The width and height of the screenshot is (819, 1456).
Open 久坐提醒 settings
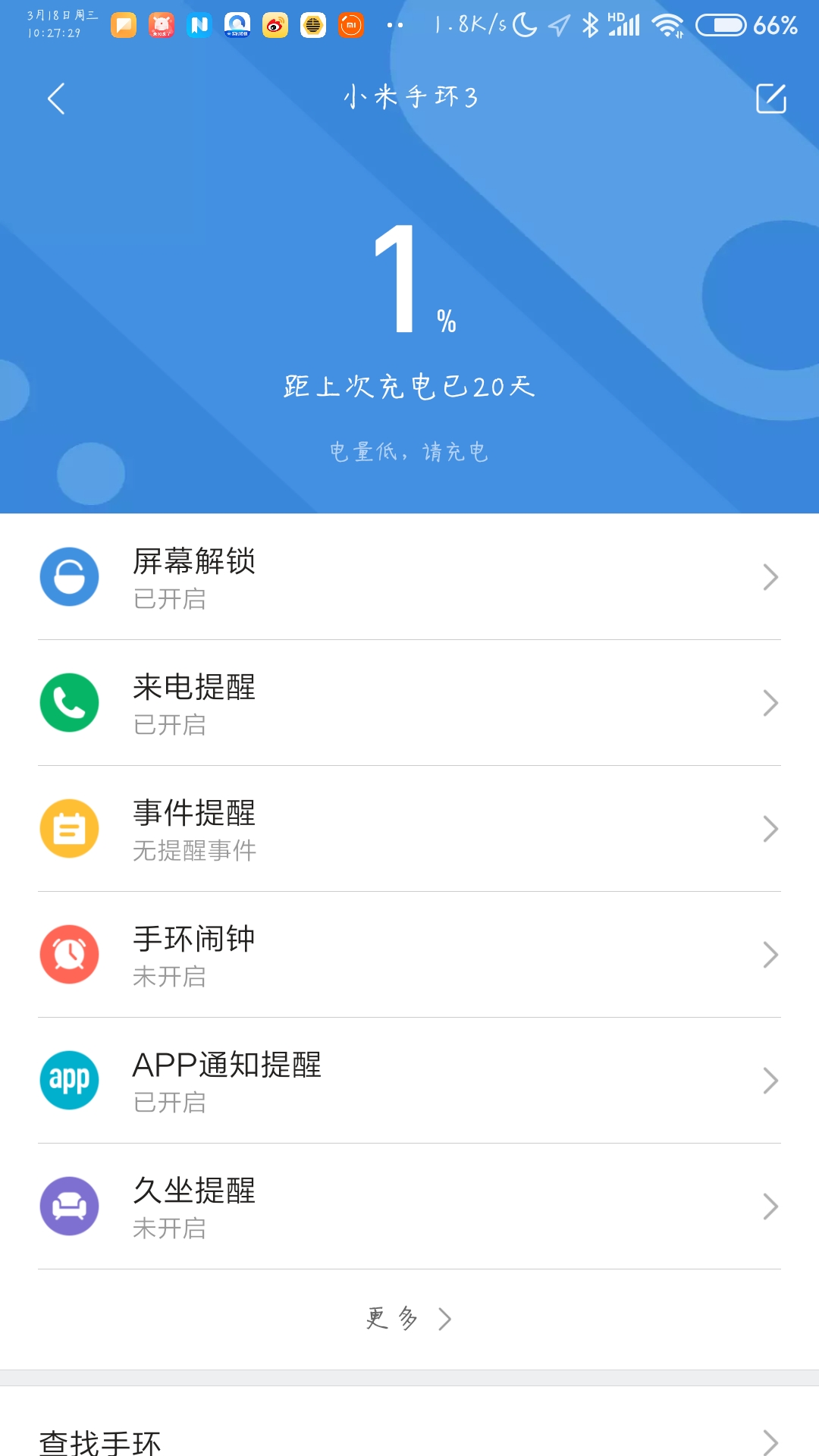(x=409, y=1207)
